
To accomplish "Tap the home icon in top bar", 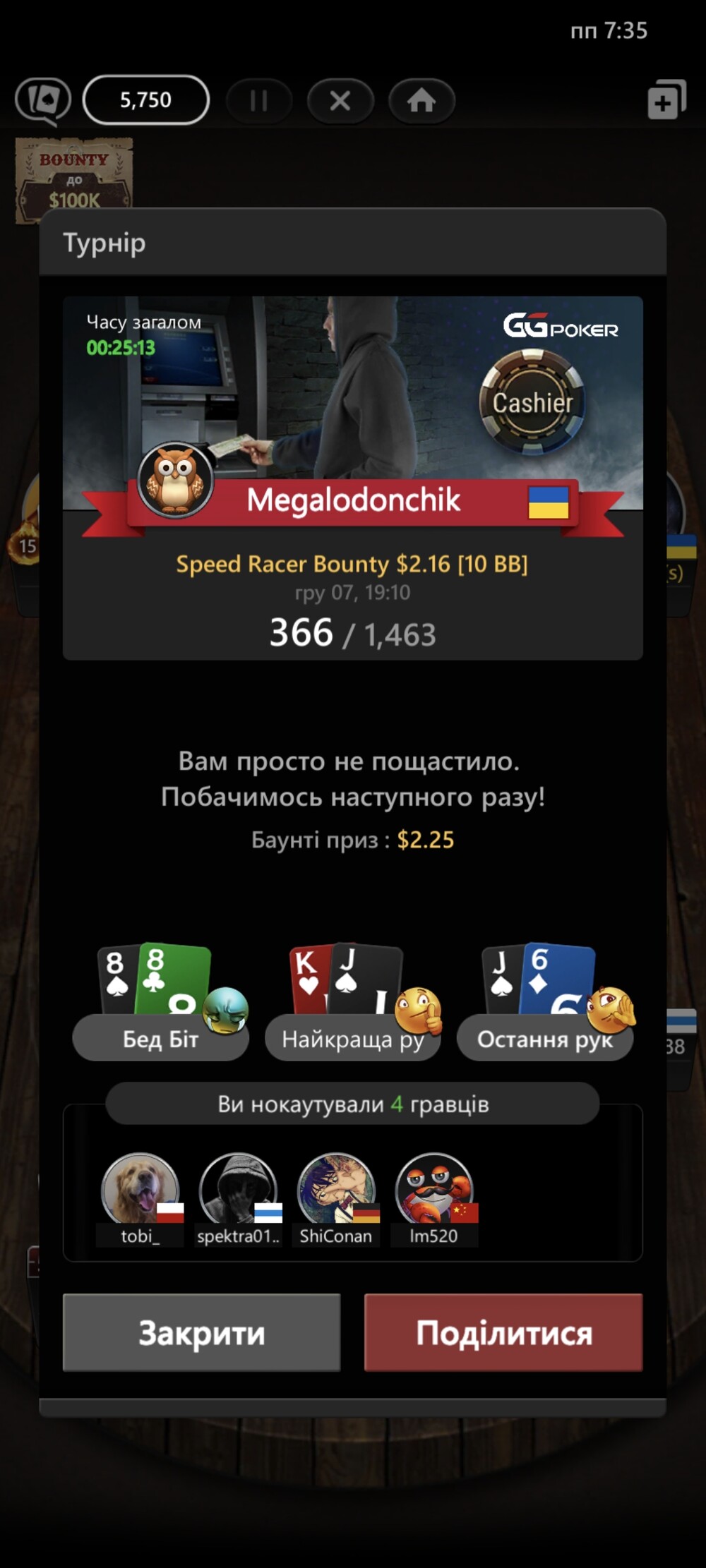I will (x=421, y=101).
